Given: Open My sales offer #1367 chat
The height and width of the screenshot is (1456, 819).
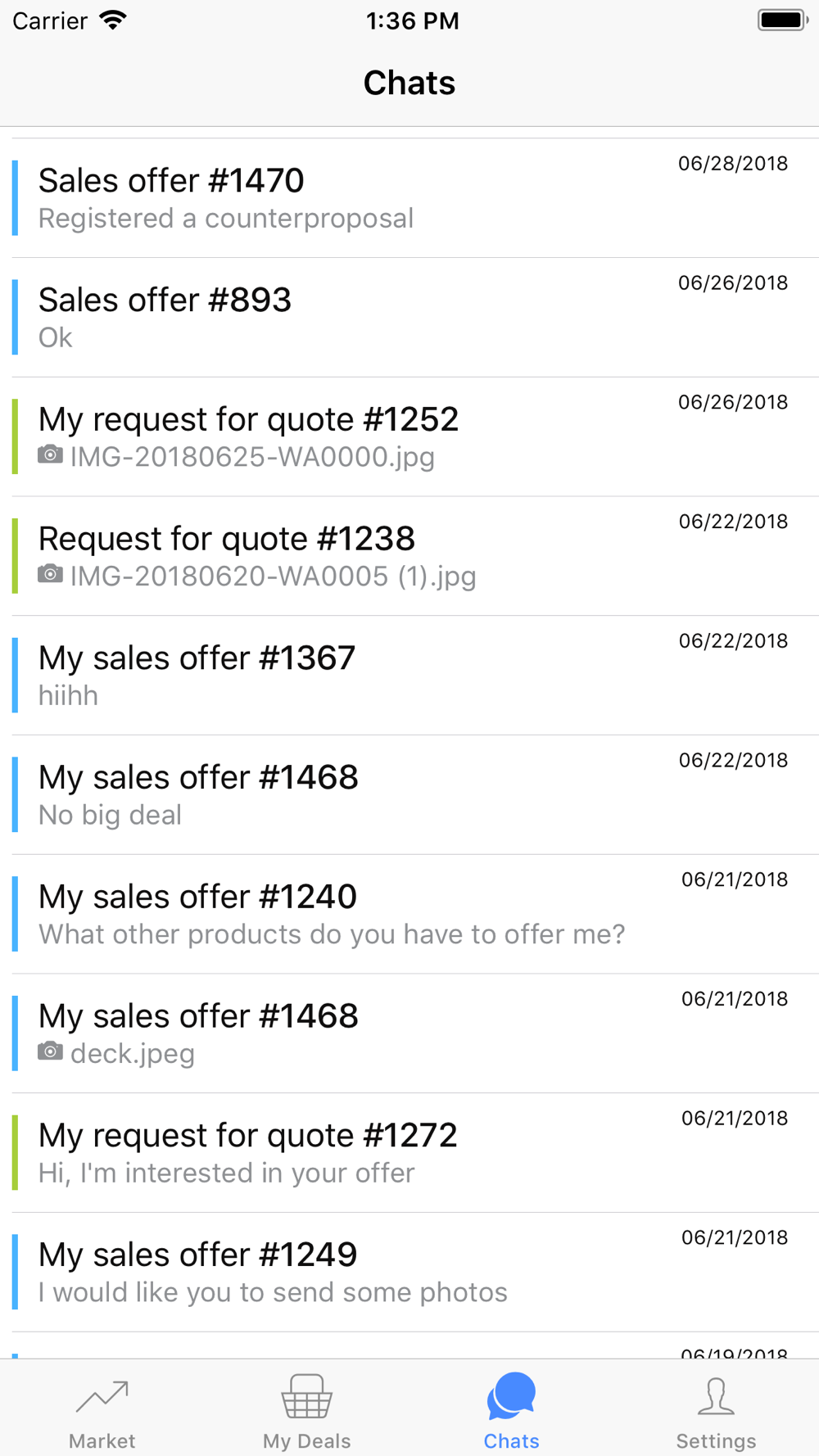Looking at the screenshot, I should (x=409, y=676).
